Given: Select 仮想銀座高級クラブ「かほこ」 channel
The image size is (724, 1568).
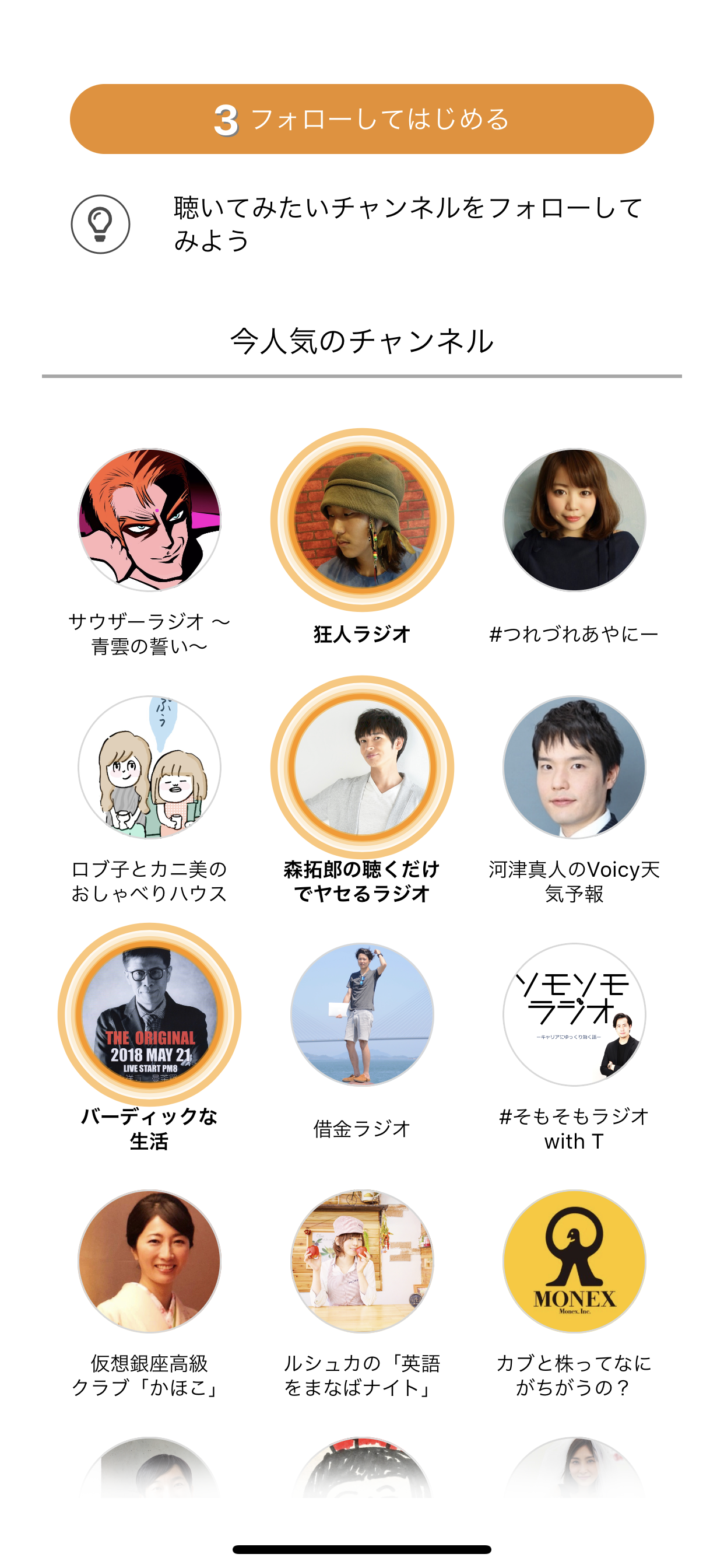Looking at the screenshot, I should click(150, 1262).
